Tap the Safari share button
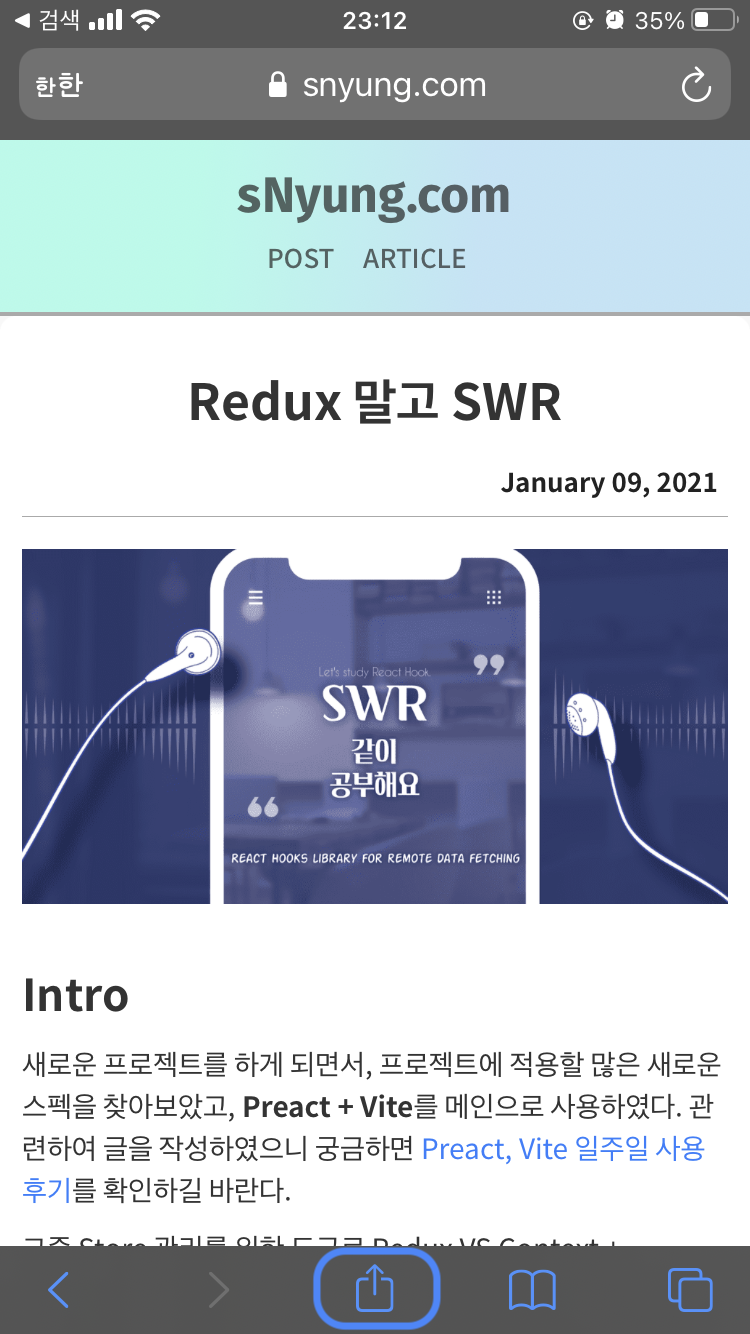This screenshot has height=1334, width=750. (376, 1289)
